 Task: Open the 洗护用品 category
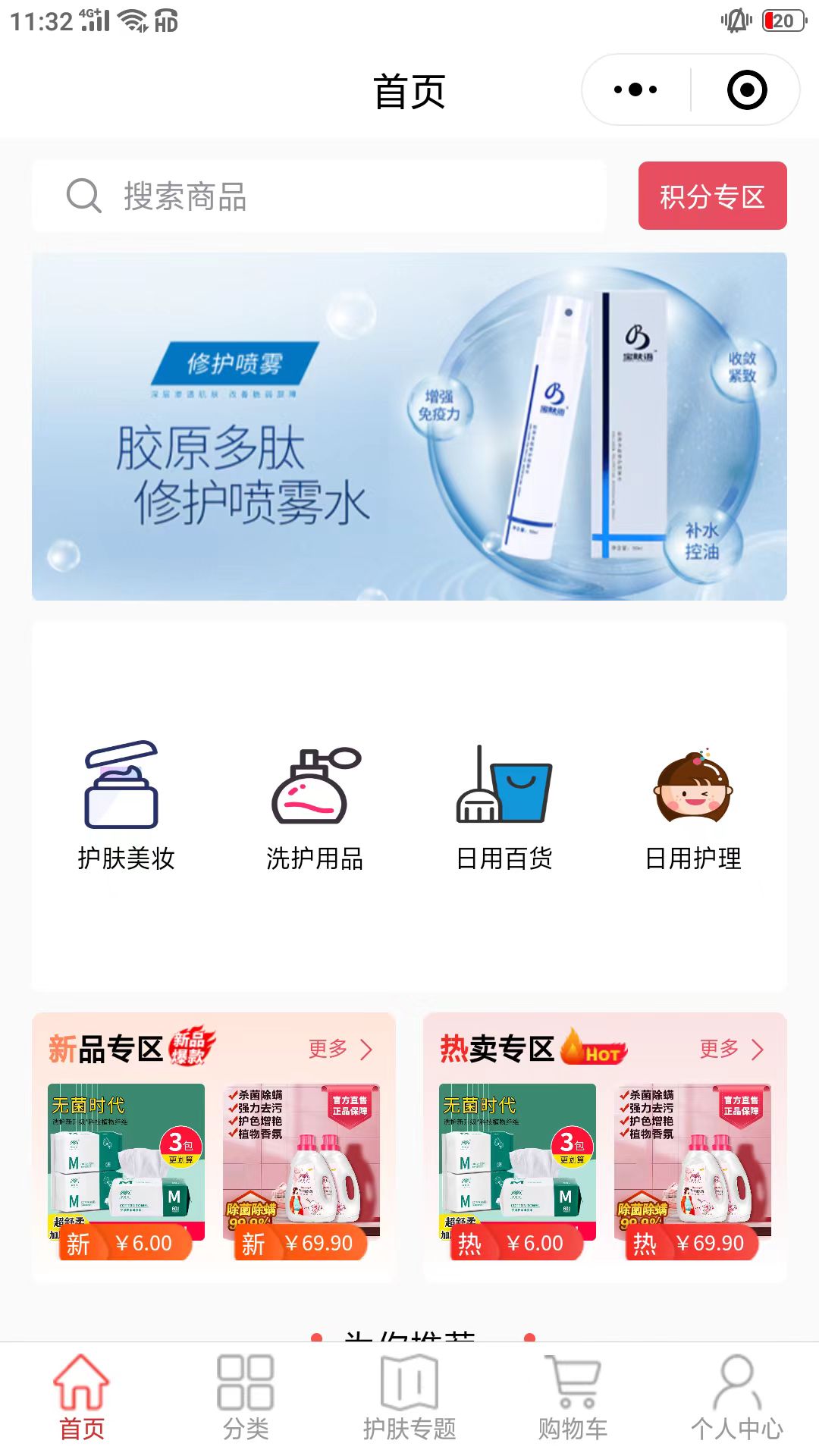[315, 805]
